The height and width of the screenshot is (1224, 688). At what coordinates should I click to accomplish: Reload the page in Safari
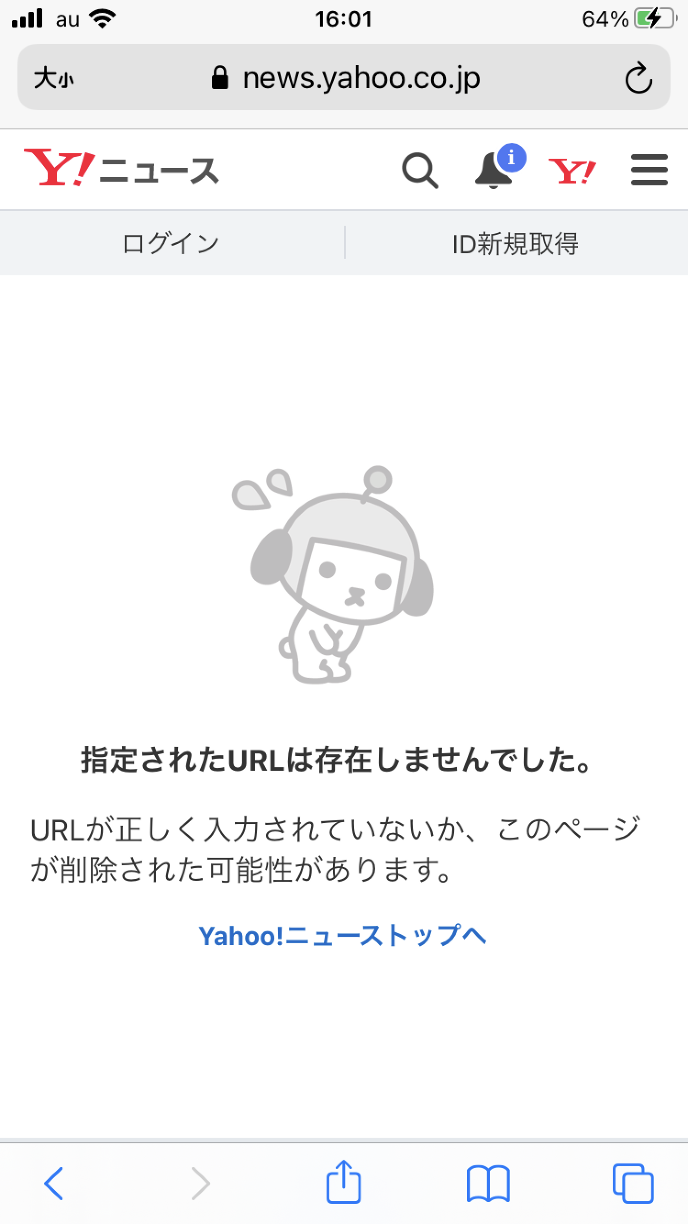pos(638,78)
